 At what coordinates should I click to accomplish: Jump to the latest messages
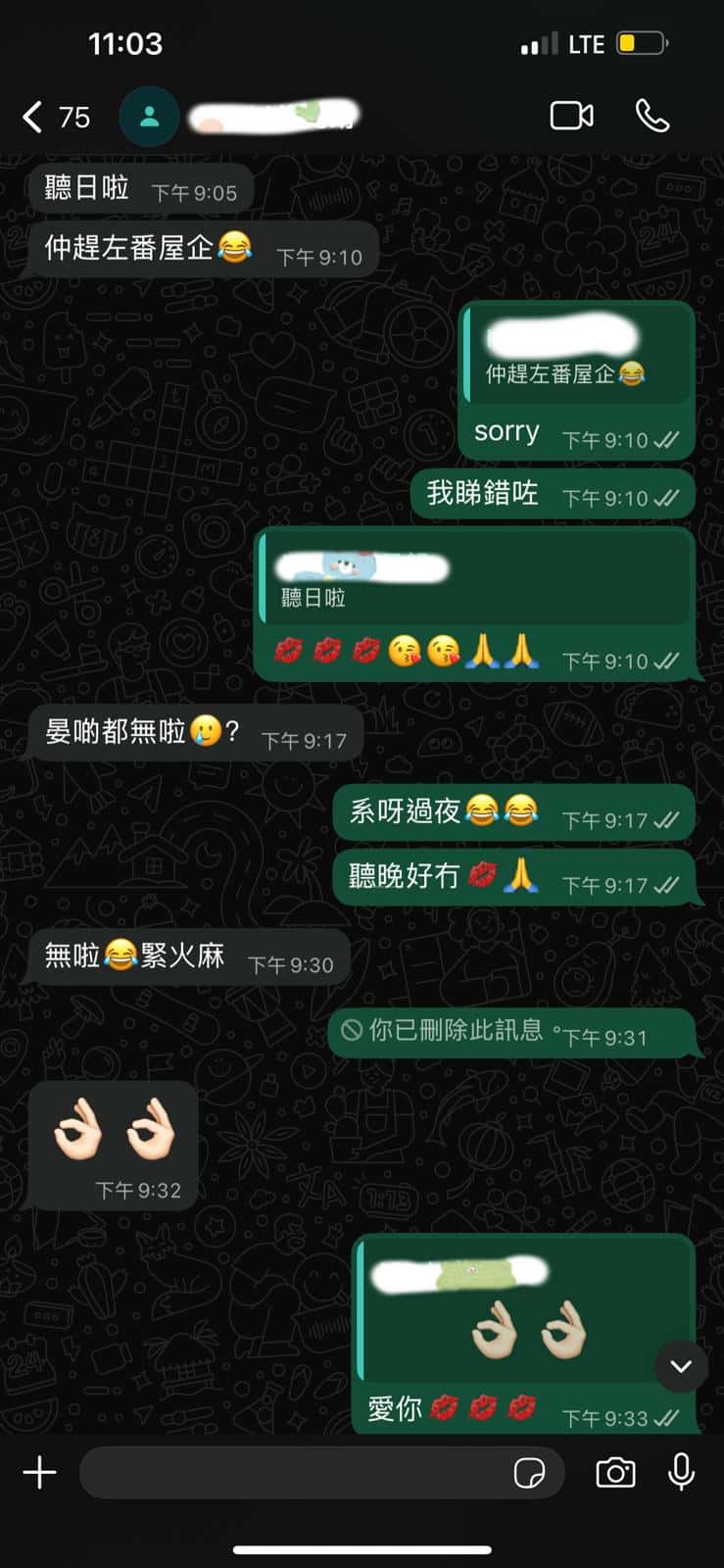click(x=681, y=1366)
